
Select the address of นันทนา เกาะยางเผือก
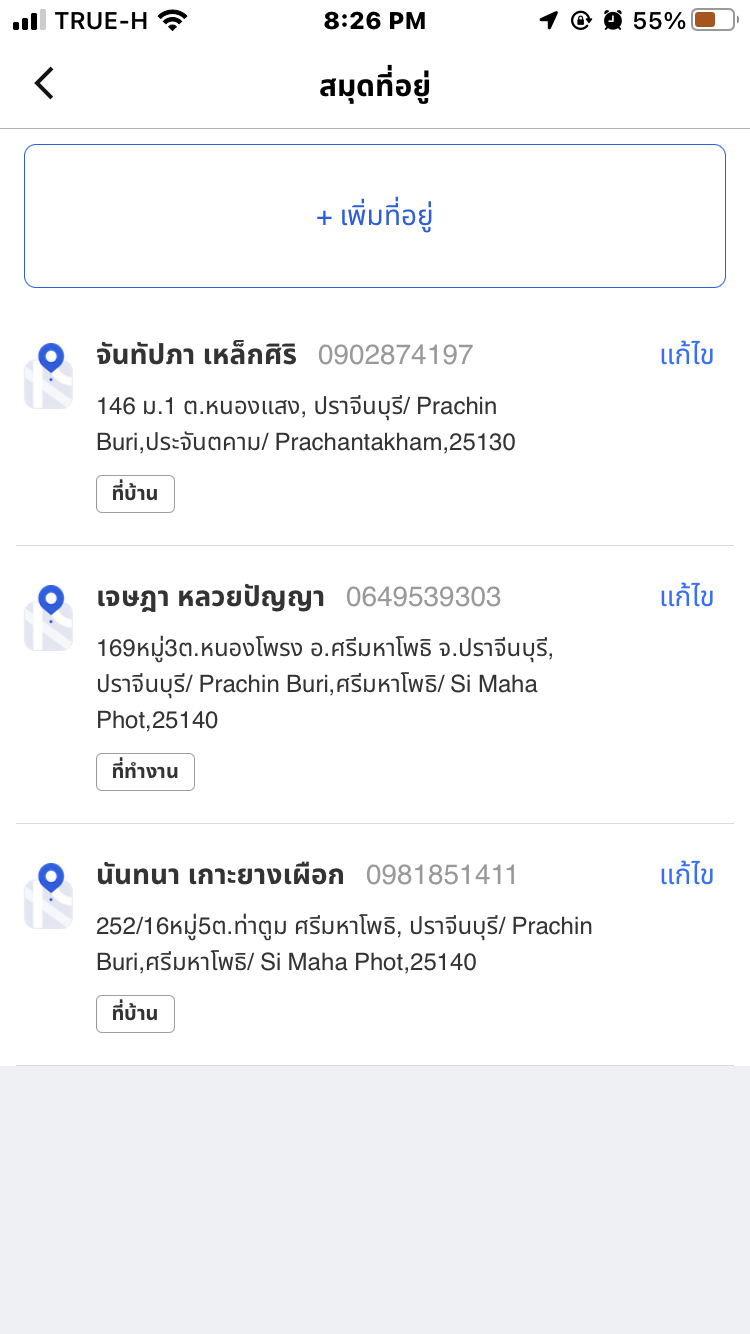(x=375, y=945)
